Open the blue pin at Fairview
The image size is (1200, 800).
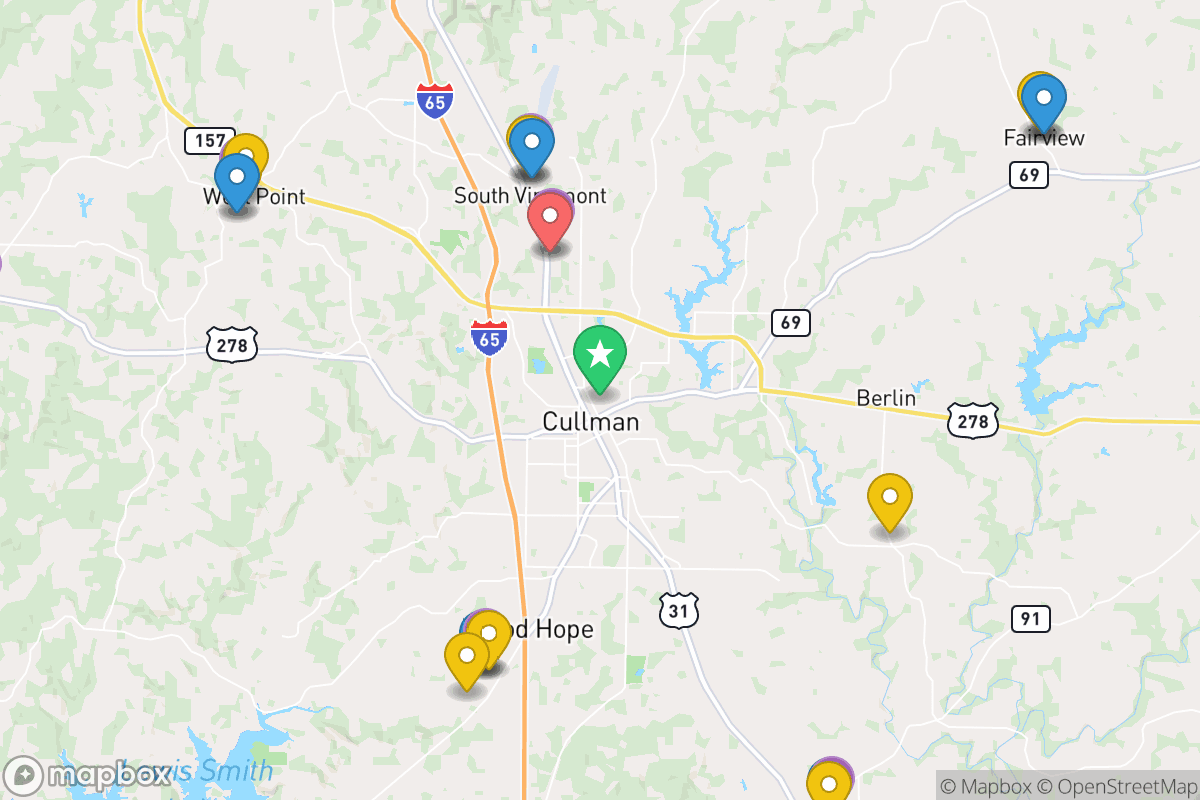(x=1045, y=100)
